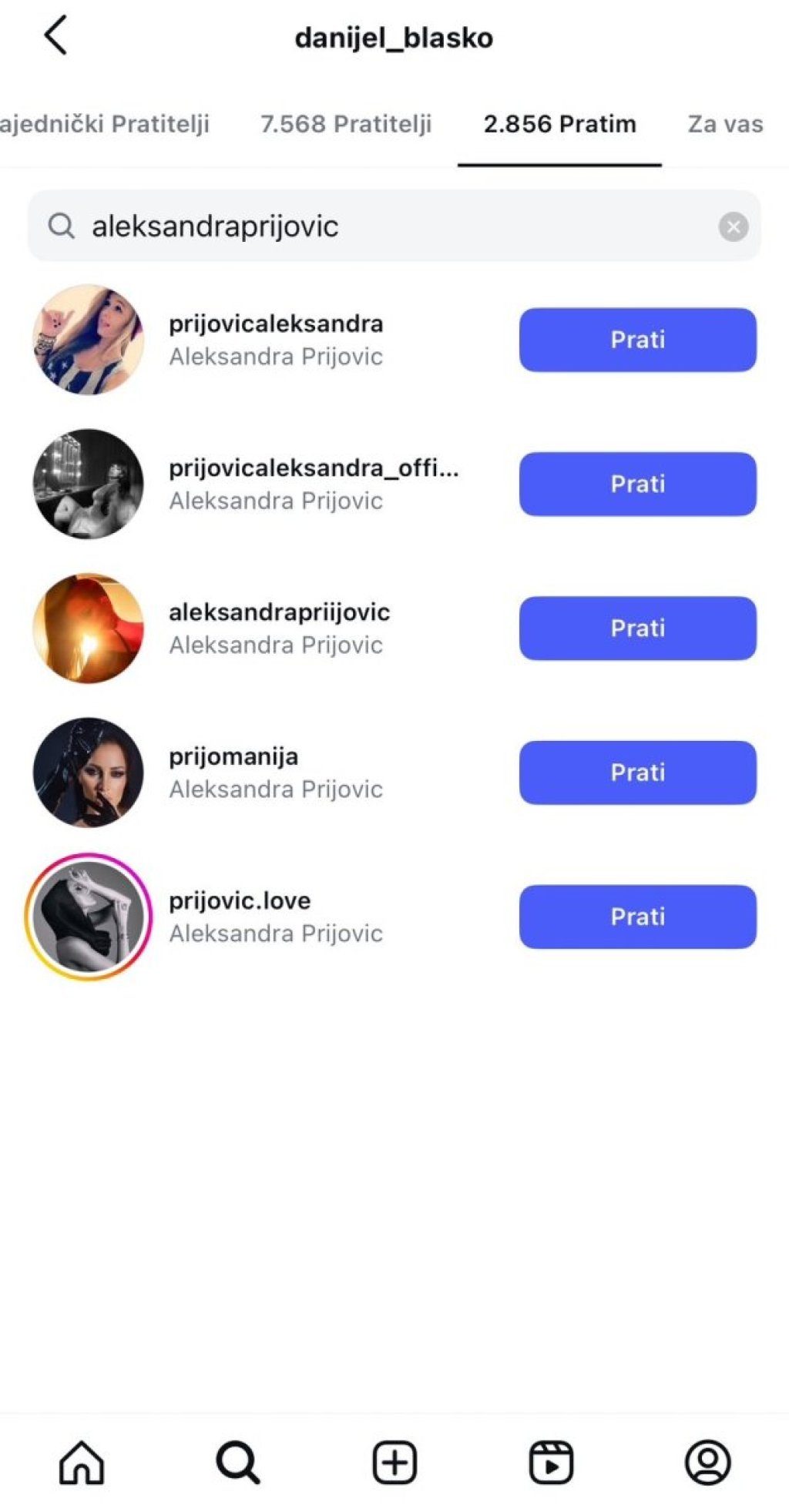Switch to the Zajednički Pratitelji tab
This screenshot has width=789, height=1512.
(x=104, y=124)
